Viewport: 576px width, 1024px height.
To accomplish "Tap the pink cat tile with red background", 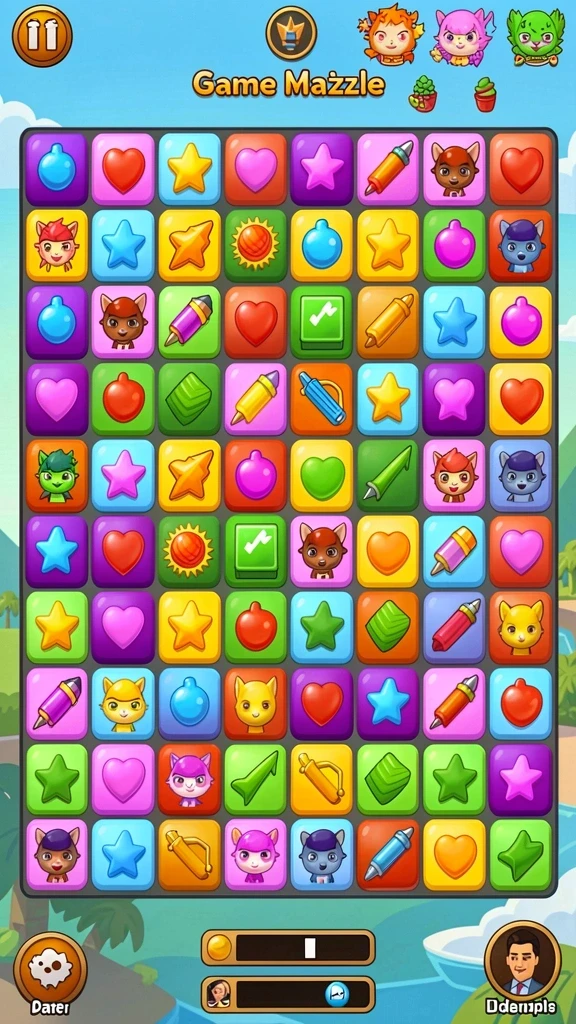I will [189, 780].
